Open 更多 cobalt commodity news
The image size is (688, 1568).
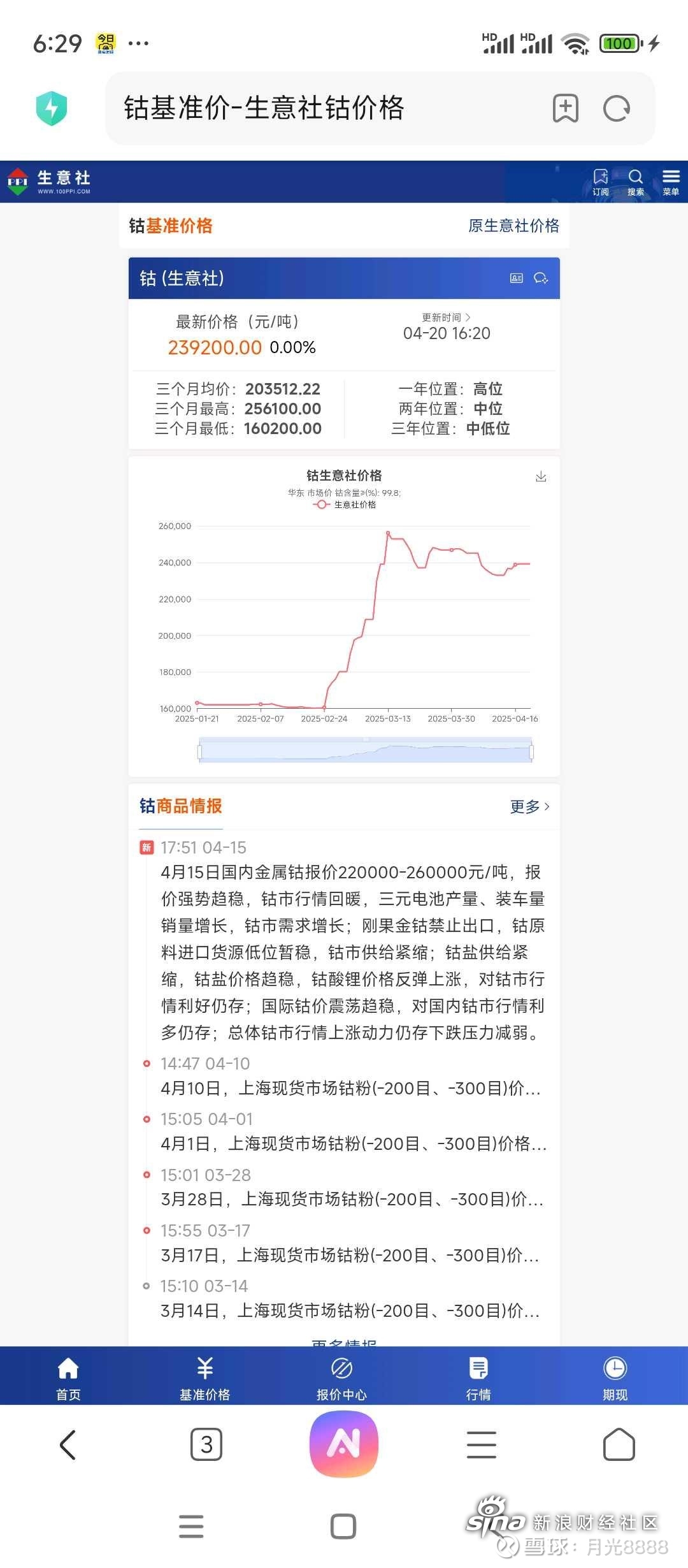tap(529, 806)
